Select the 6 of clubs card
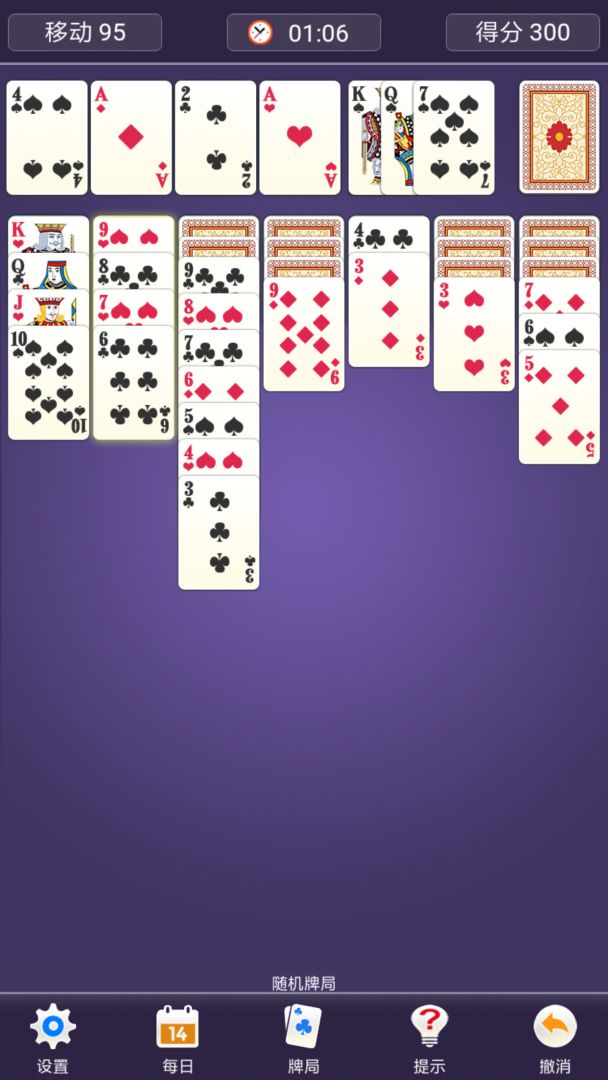This screenshot has width=608, height=1080. [x=134, y=385]
